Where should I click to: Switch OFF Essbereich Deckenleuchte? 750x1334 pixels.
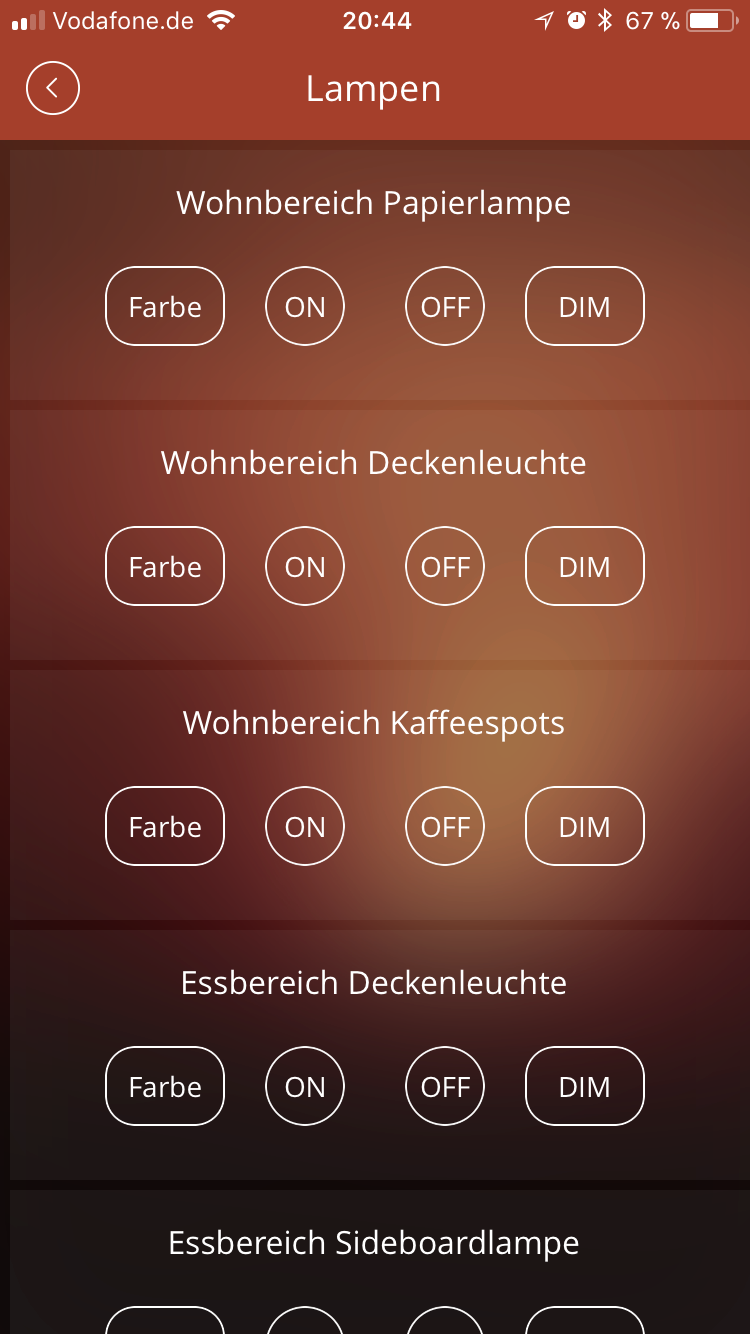(x=445, y=1086)
